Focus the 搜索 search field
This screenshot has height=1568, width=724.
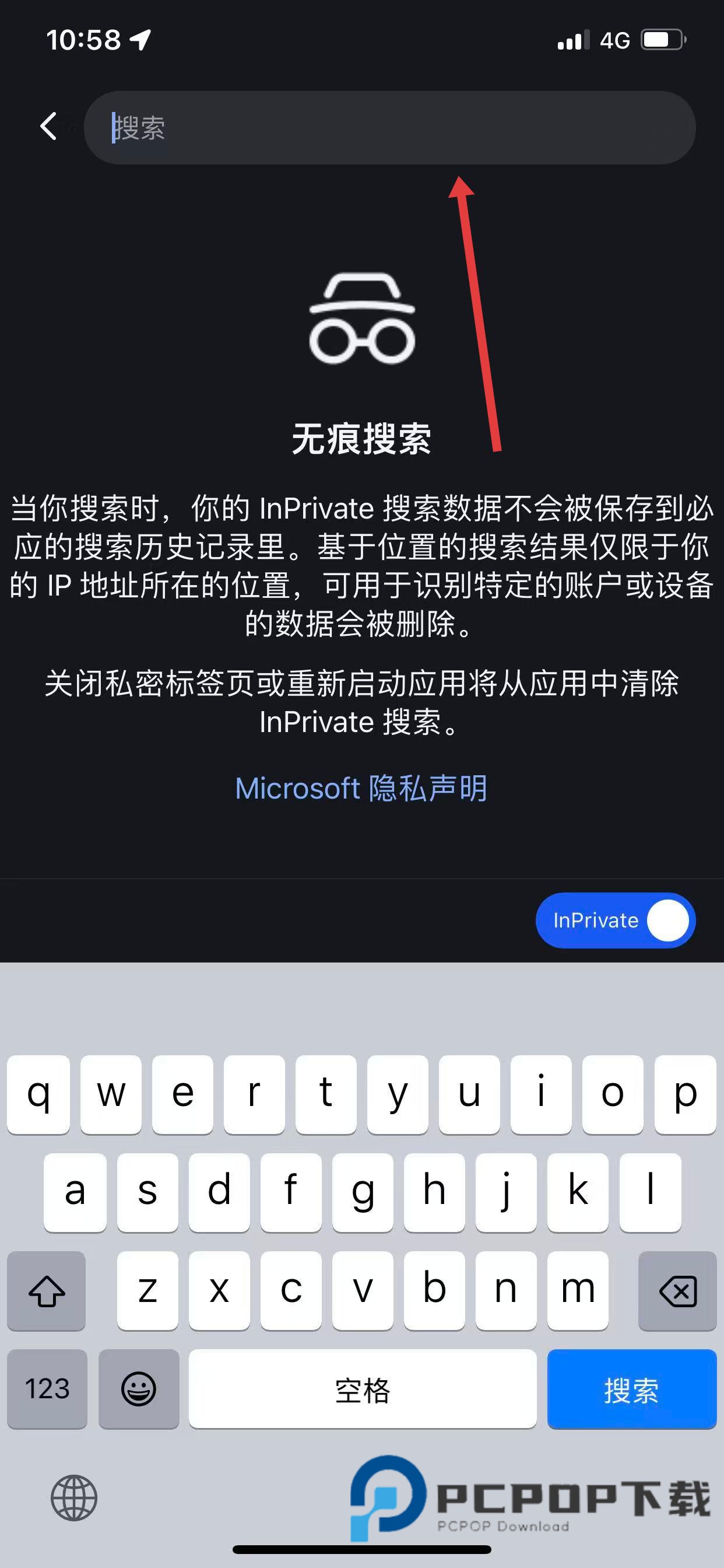click(389, 128)
